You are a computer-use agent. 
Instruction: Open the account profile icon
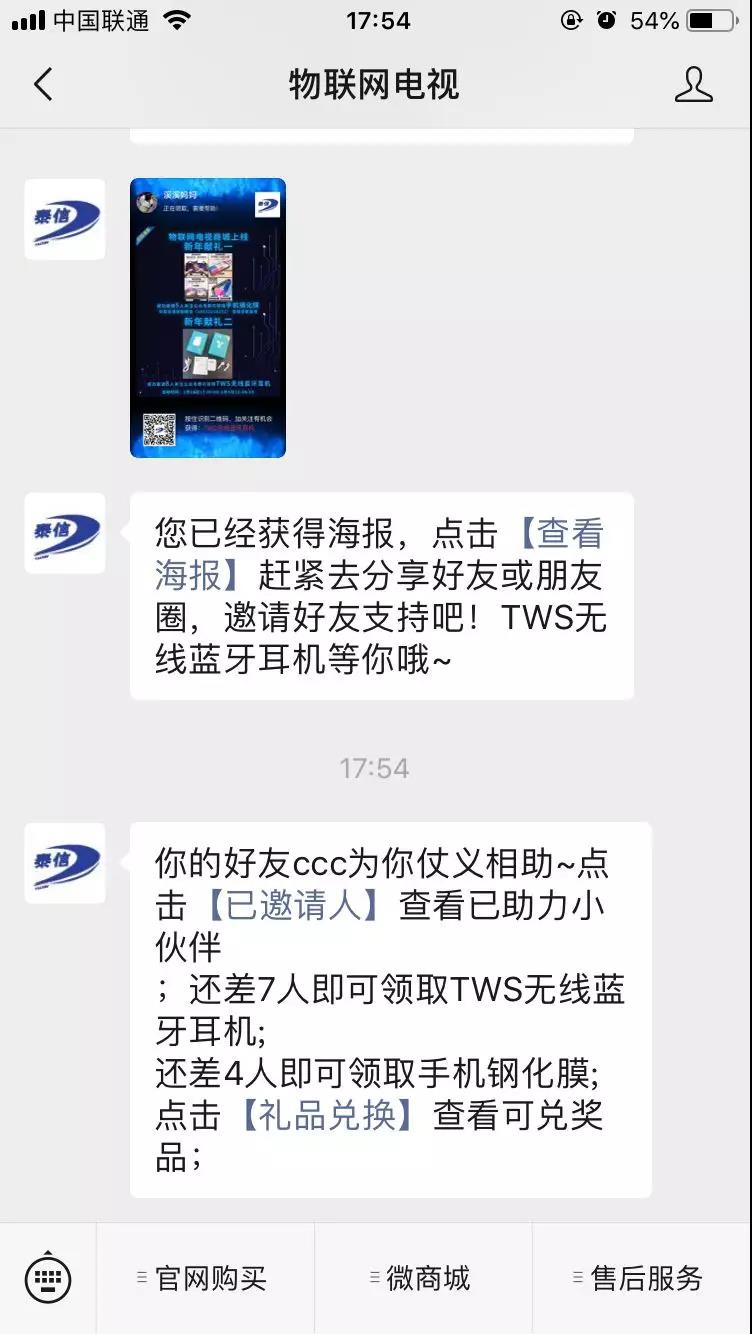(693, 85)
